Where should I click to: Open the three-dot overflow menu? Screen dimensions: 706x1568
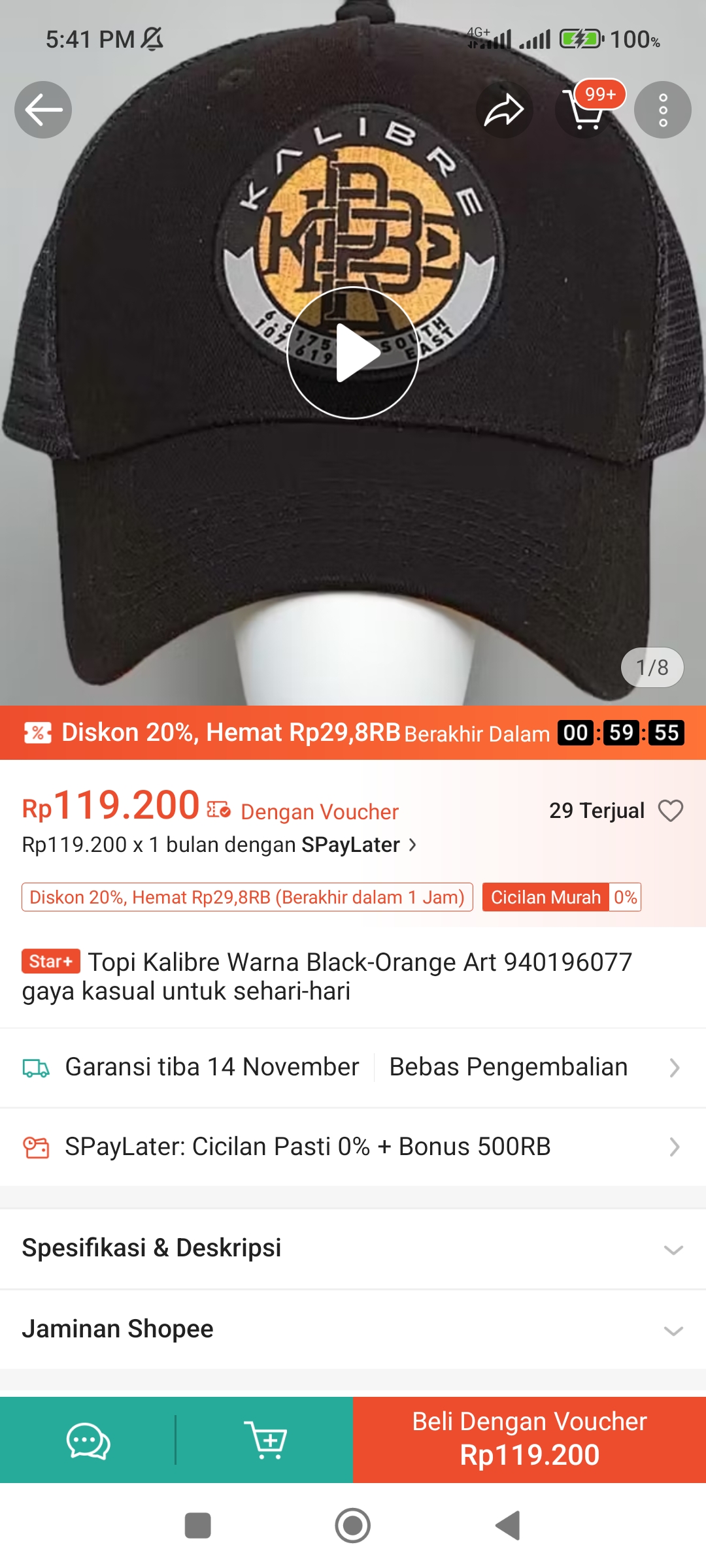click(663, 110)
